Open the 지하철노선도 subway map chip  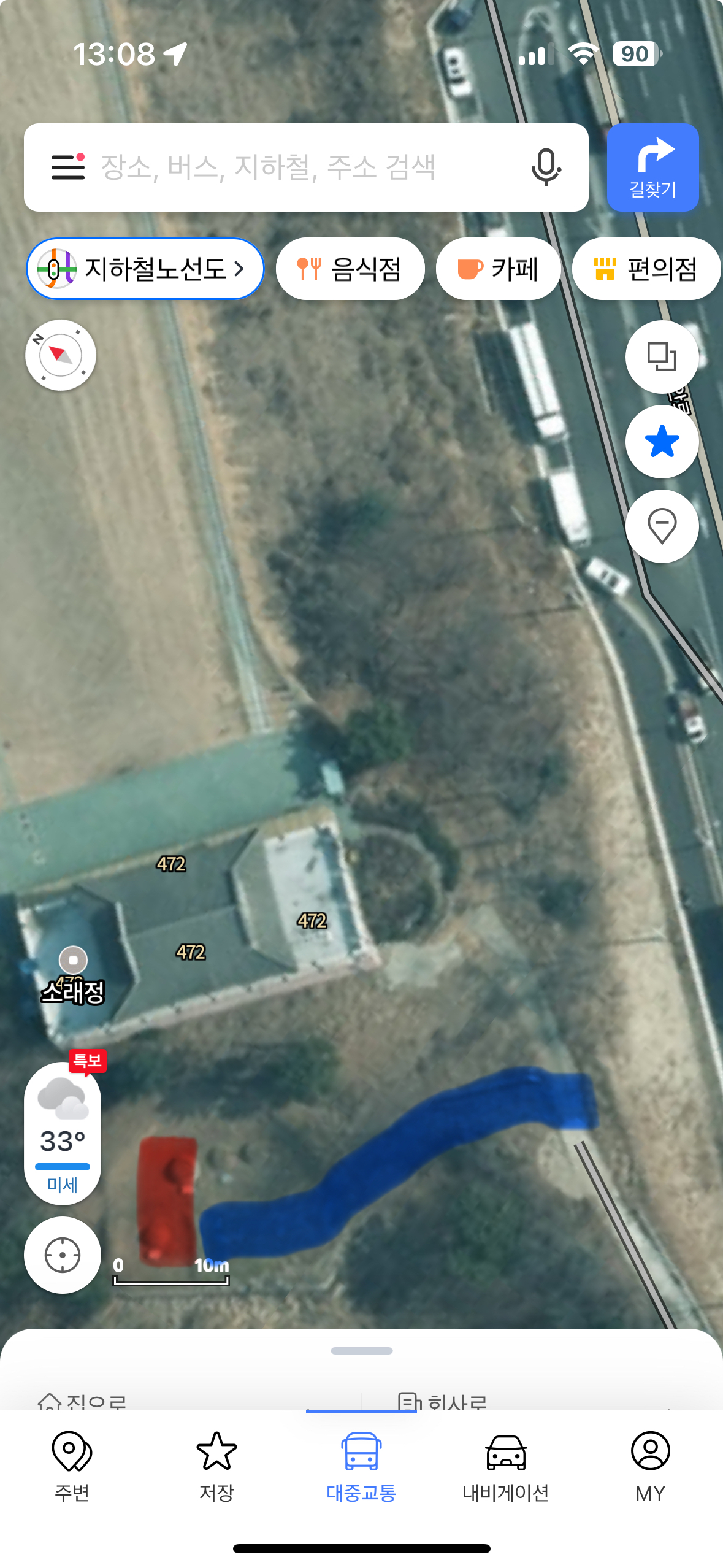click(x=145, y=269)
